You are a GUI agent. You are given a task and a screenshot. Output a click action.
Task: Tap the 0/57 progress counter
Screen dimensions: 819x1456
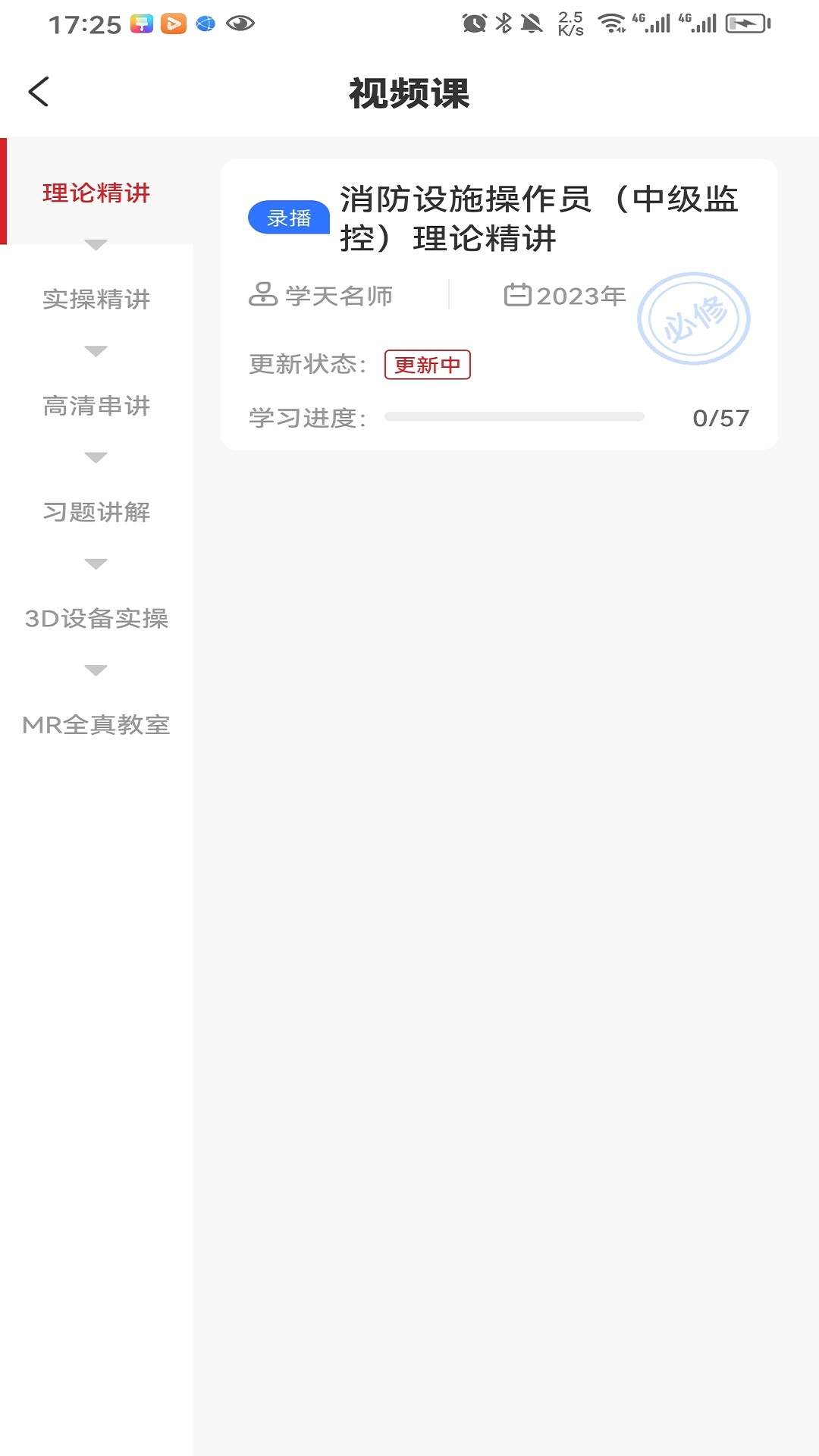pos(722,416)
